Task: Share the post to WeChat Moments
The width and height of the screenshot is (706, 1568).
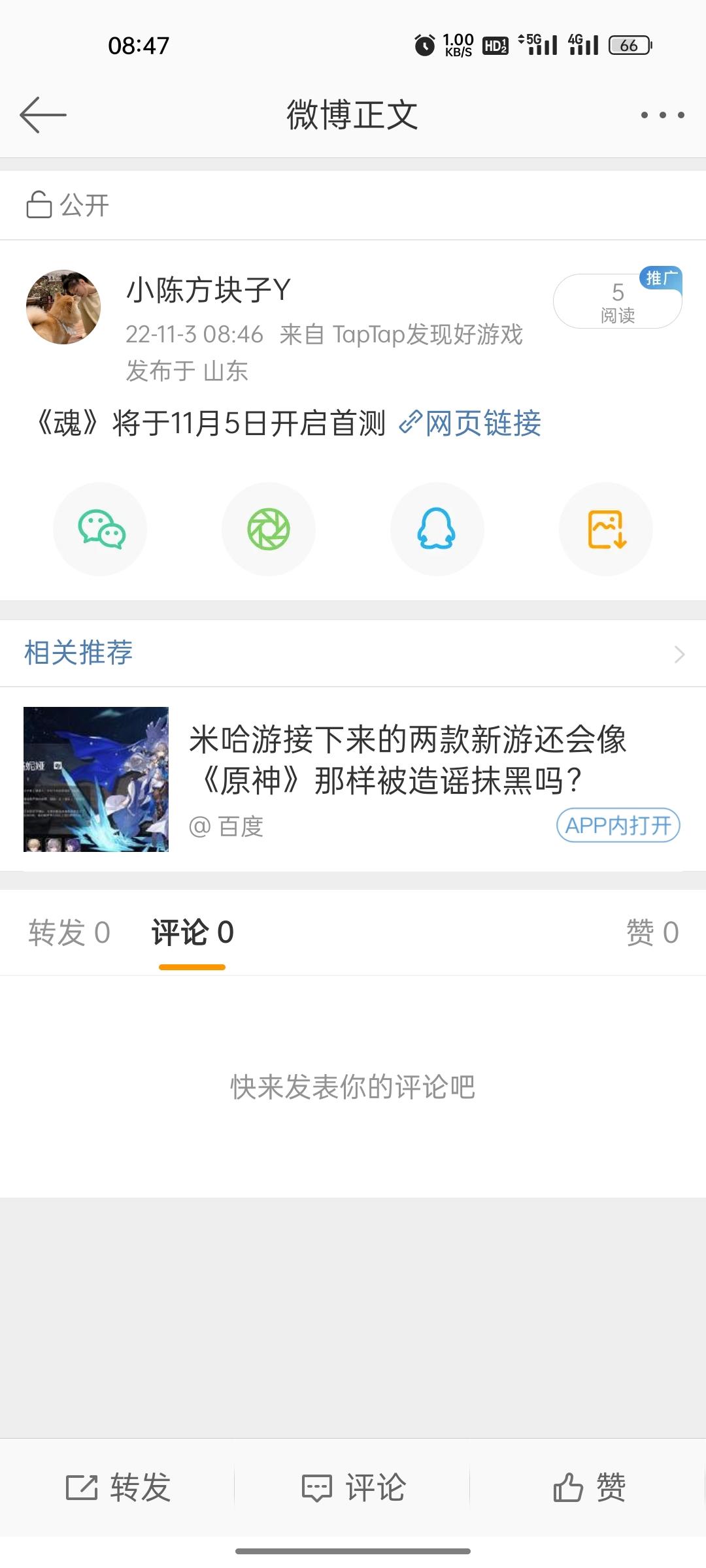Action: (x=269, y=529)
